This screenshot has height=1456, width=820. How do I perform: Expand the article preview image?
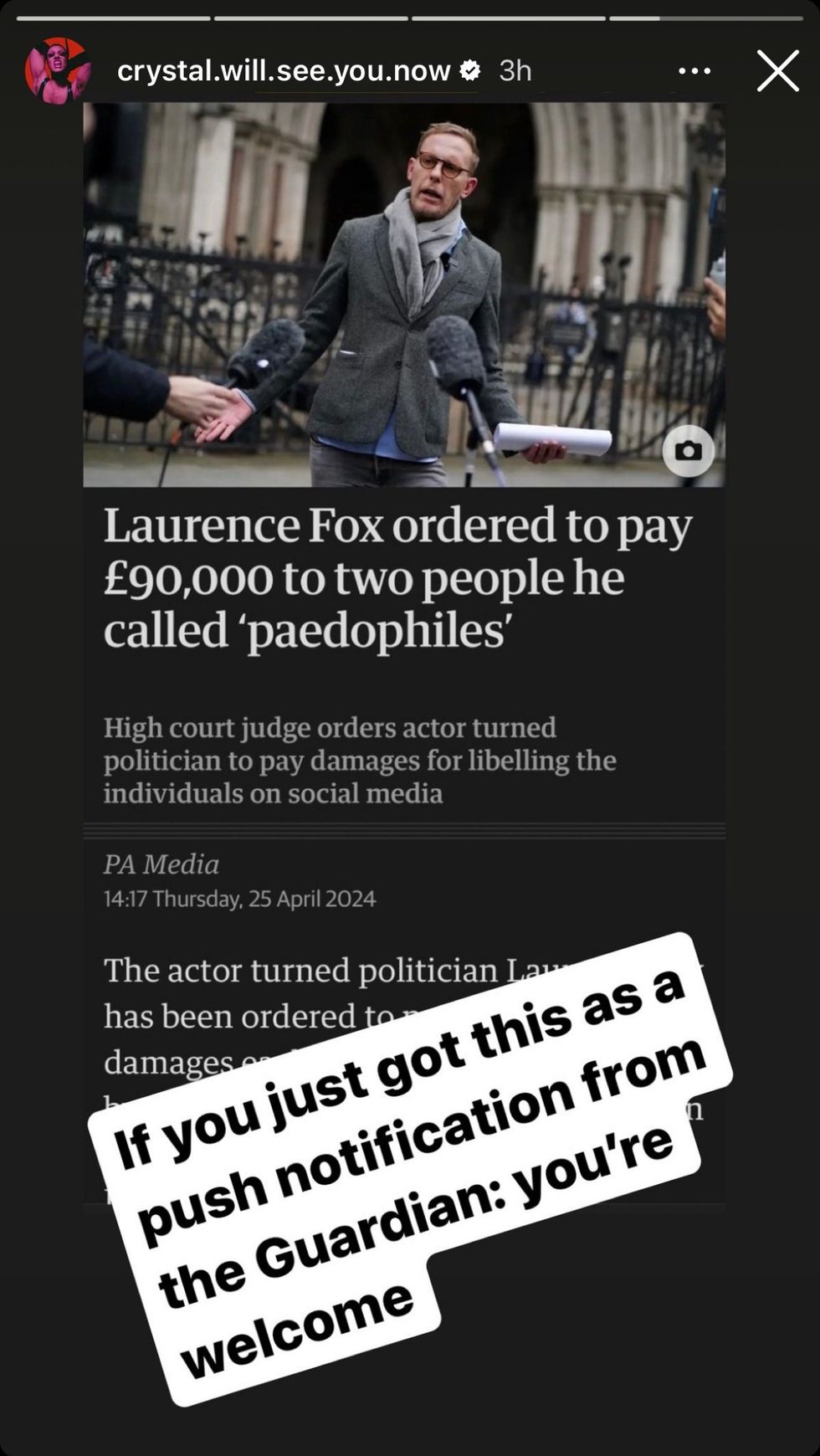406,293
